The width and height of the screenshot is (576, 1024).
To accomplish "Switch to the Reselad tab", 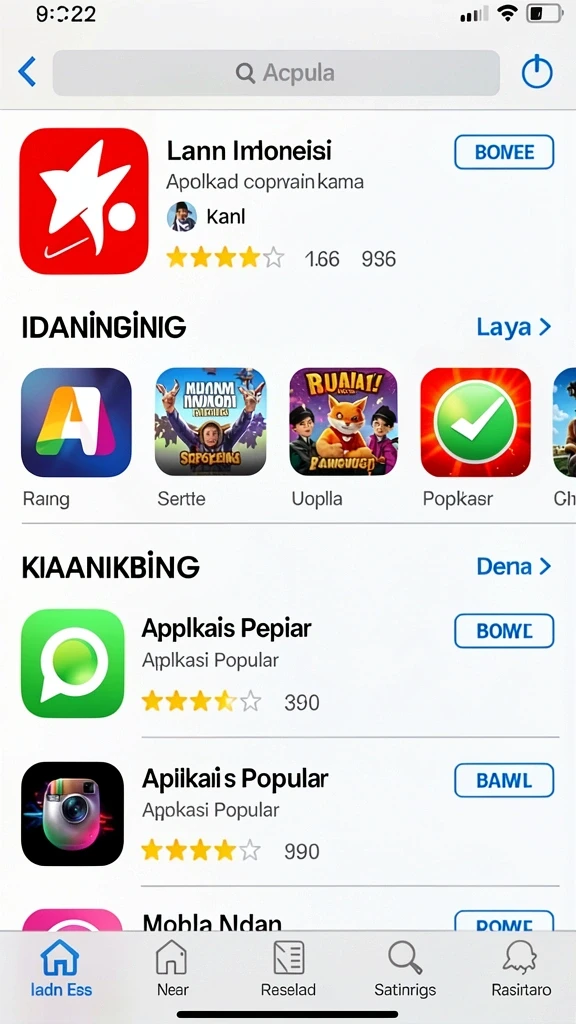I will pos(288,969).
